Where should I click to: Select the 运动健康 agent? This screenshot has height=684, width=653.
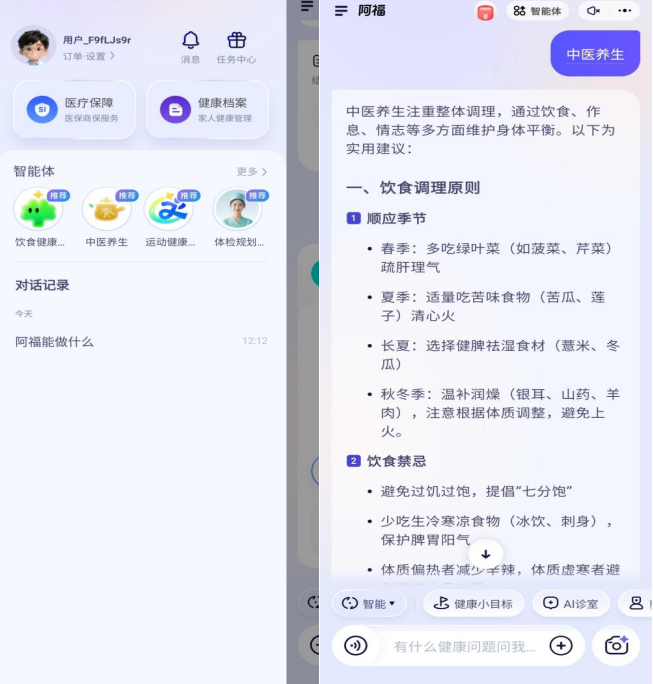170,215
